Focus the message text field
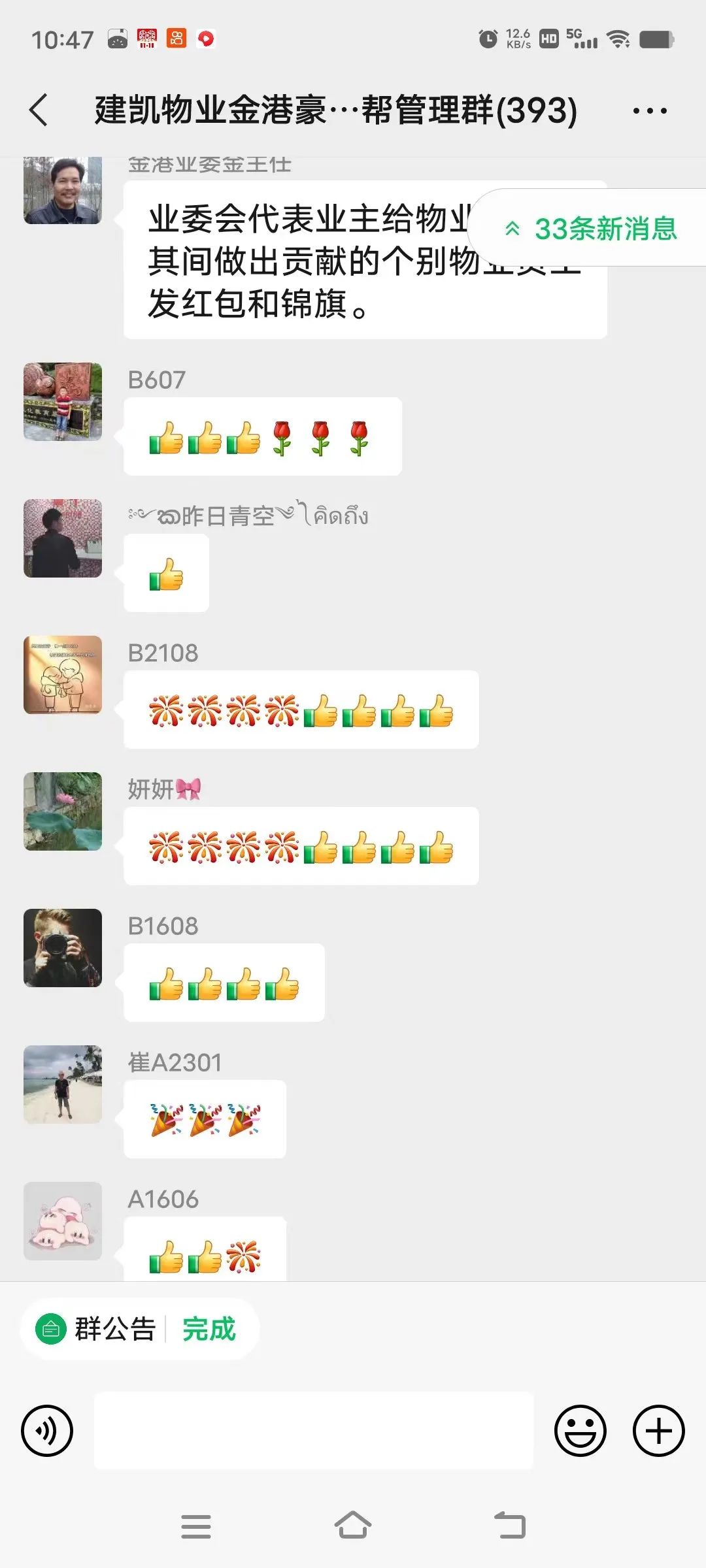The width and height of the screenshot is (706, 1568). 314,1430
